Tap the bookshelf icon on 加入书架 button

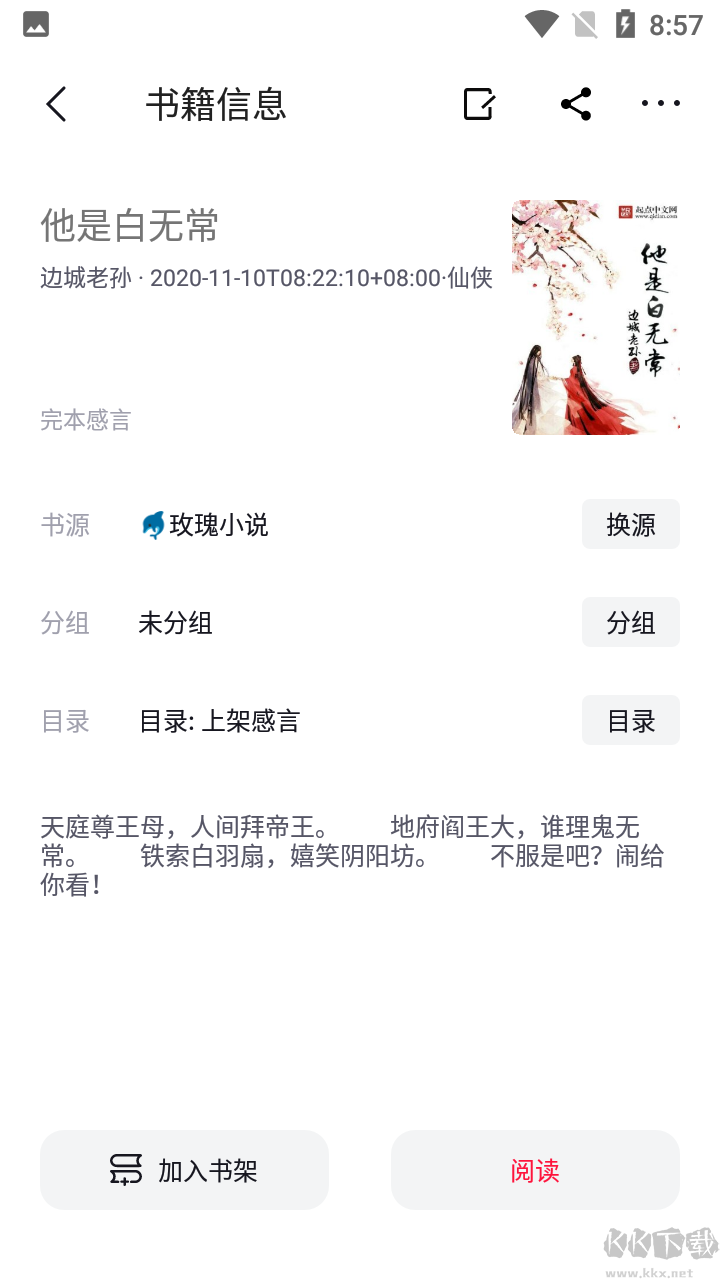123,1169
